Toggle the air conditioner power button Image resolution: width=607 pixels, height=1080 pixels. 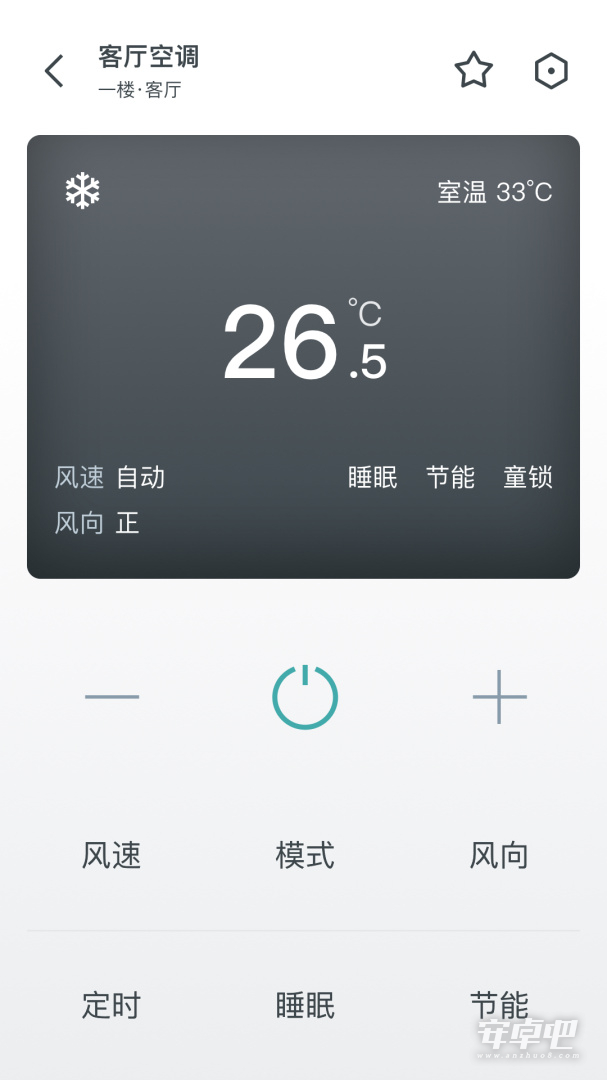pyautogui.click(x=305, y=696)
